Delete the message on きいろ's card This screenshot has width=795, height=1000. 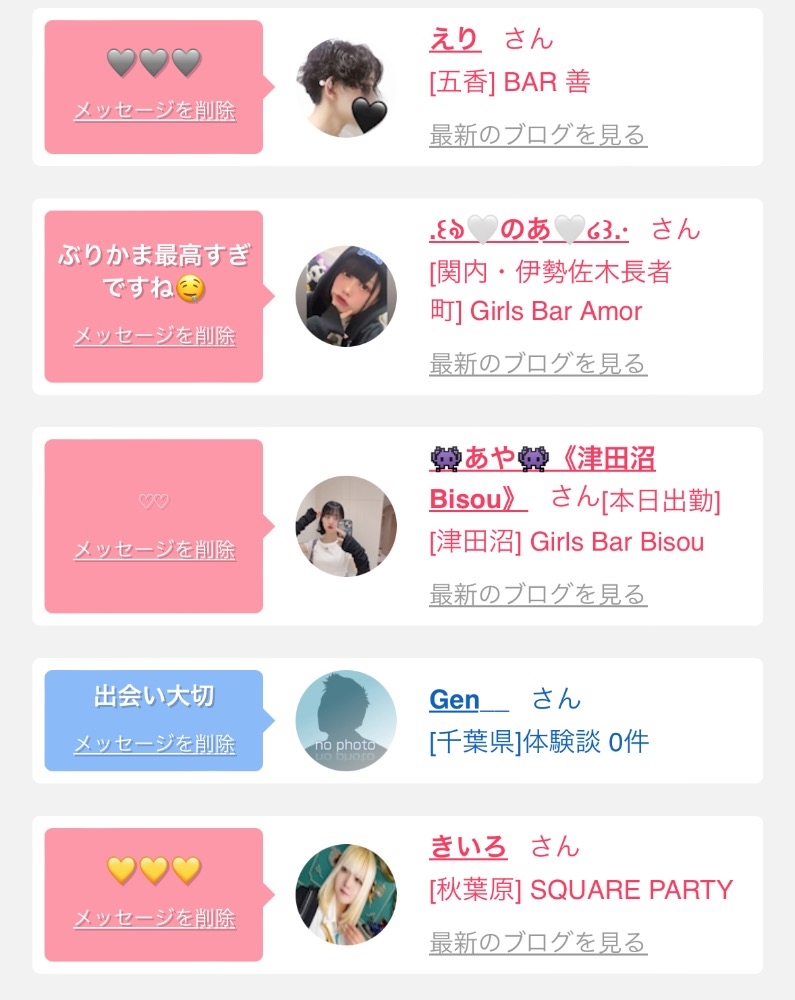click(154, 918)
